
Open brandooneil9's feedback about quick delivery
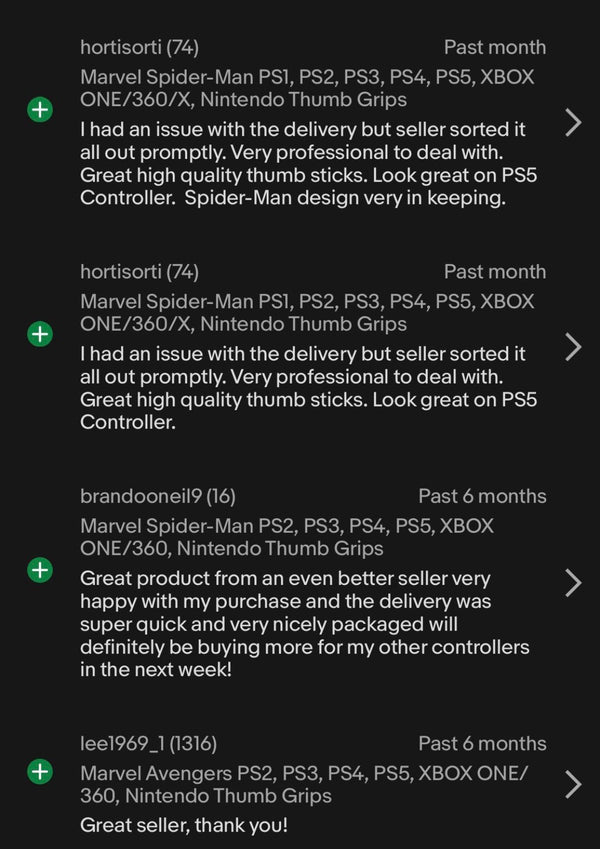point(572,582)
